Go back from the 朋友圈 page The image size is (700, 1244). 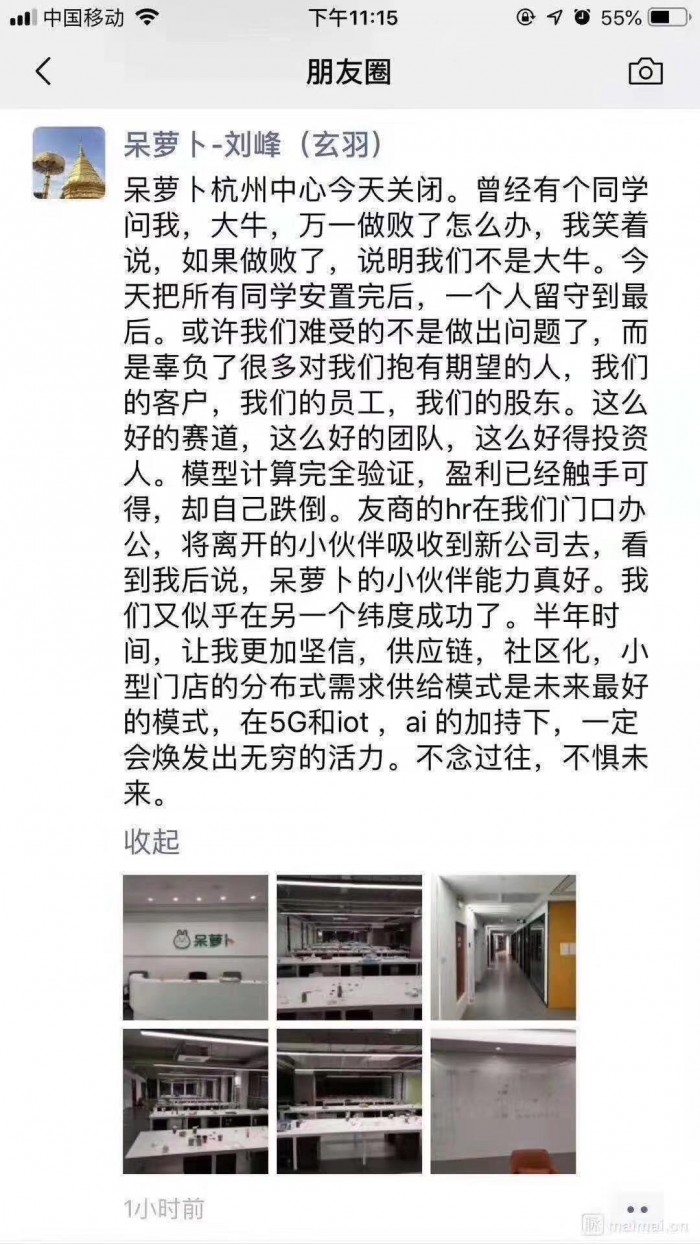(x=42, y=71)
